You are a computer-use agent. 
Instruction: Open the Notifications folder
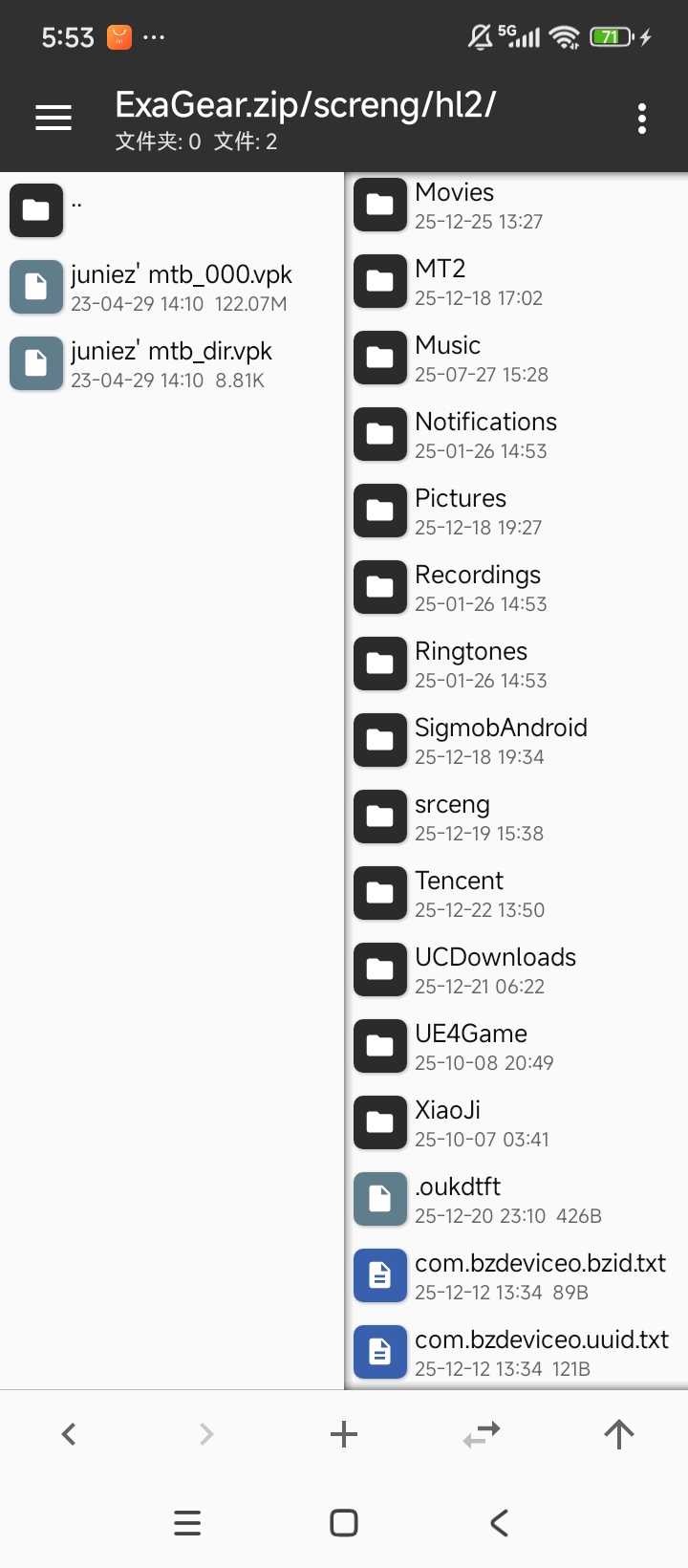click(x=516, y=435)
